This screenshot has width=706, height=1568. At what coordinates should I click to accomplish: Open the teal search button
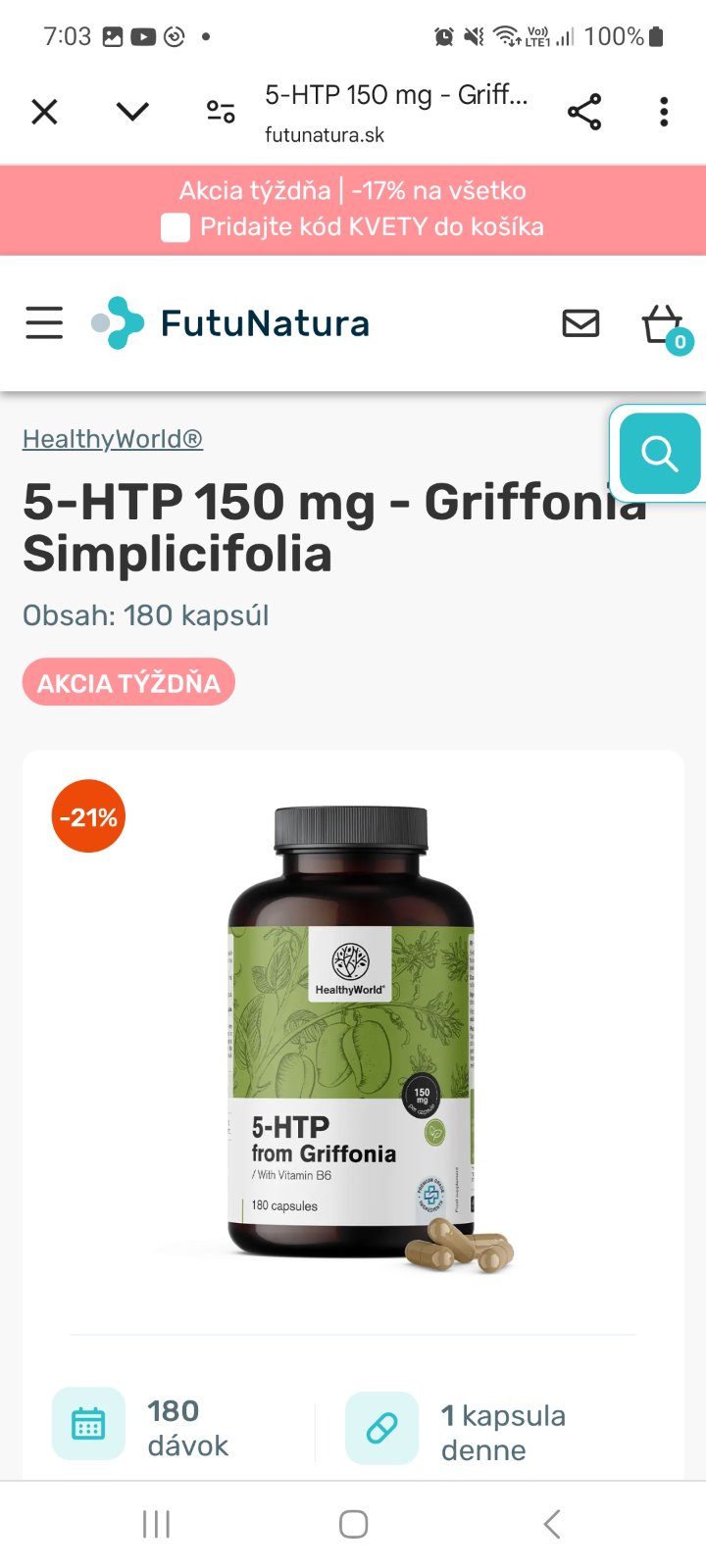[x=659, y=454]
